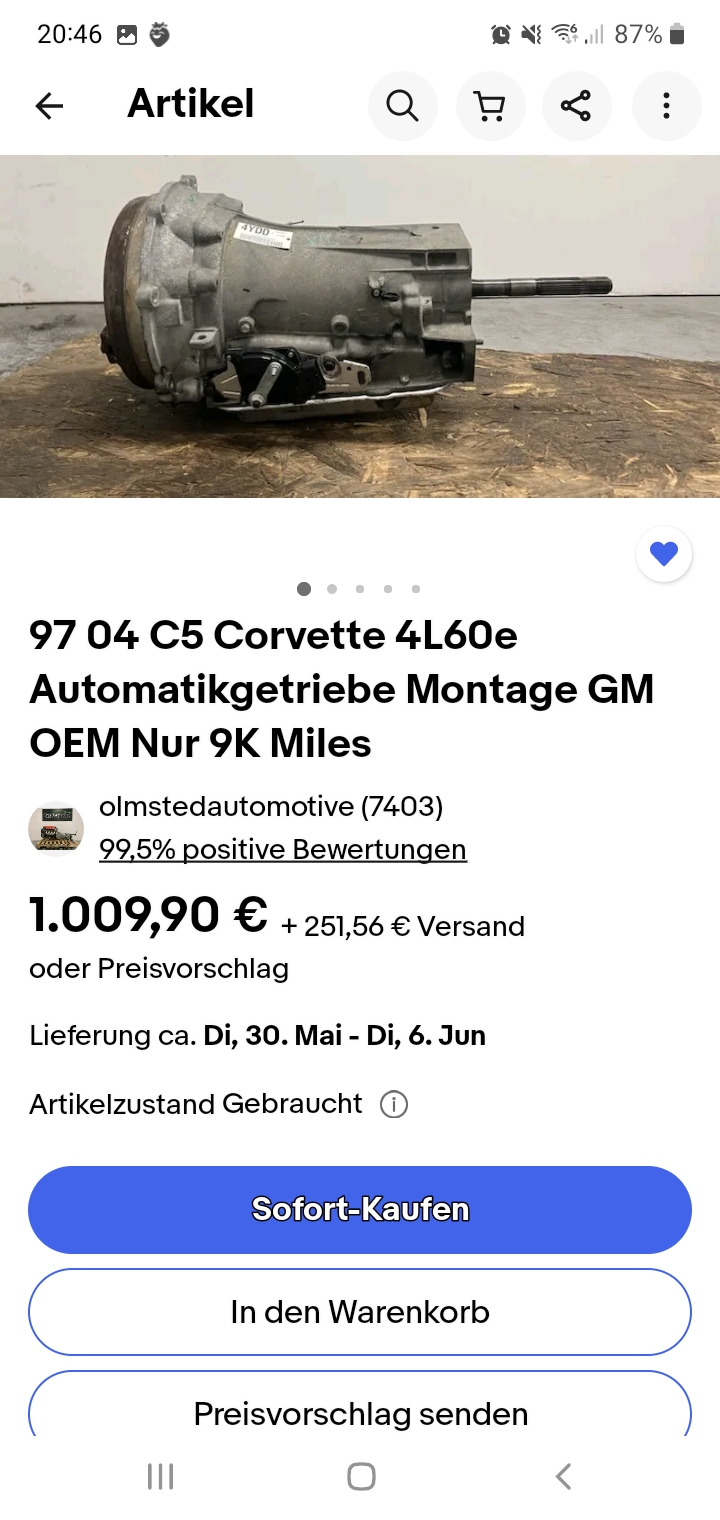Image resolution: width=720 pixels, height=1520 pixels.
Task: Tap Preisvorschlag senden to make an offer
Action: tap(360, 1412)
